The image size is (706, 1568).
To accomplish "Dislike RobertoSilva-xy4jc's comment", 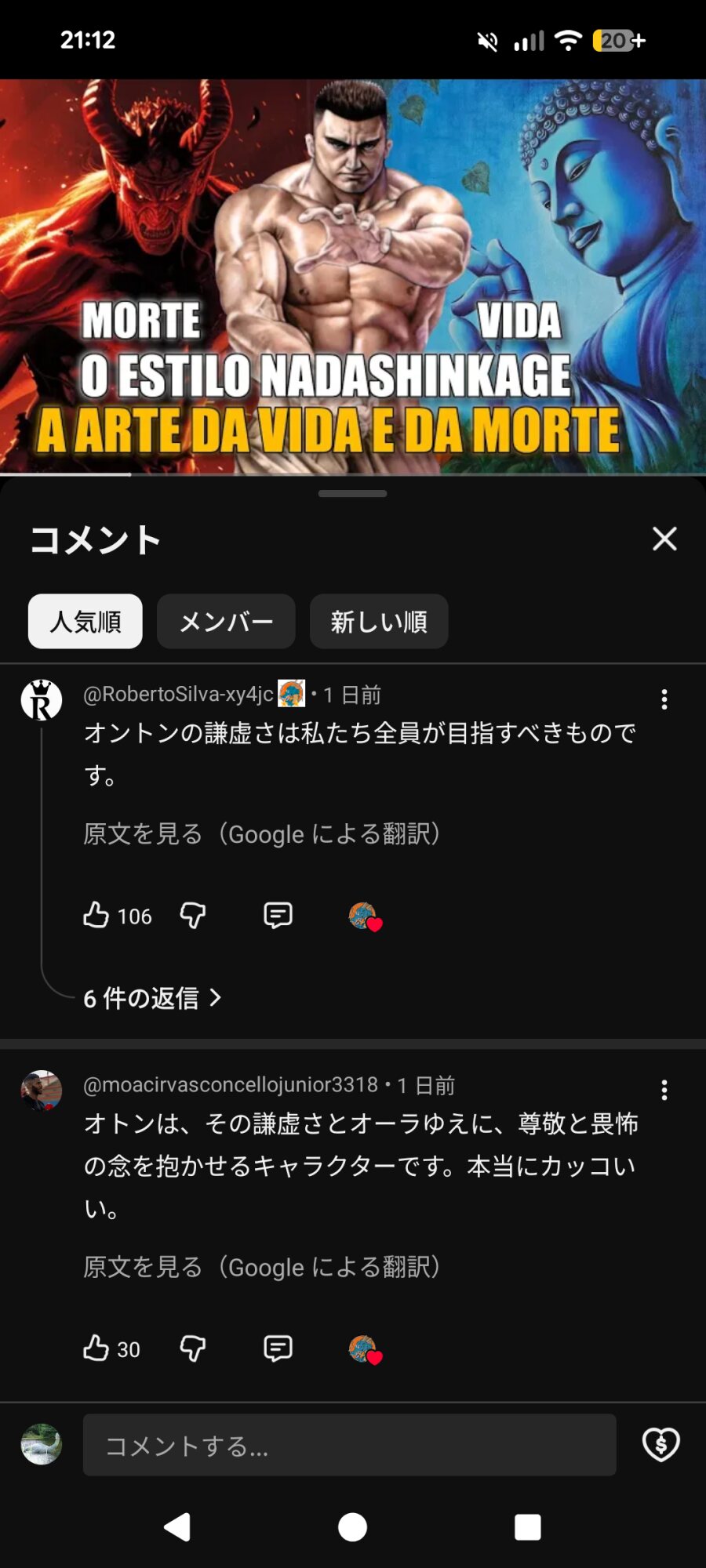I will click(x=193, y=915).
